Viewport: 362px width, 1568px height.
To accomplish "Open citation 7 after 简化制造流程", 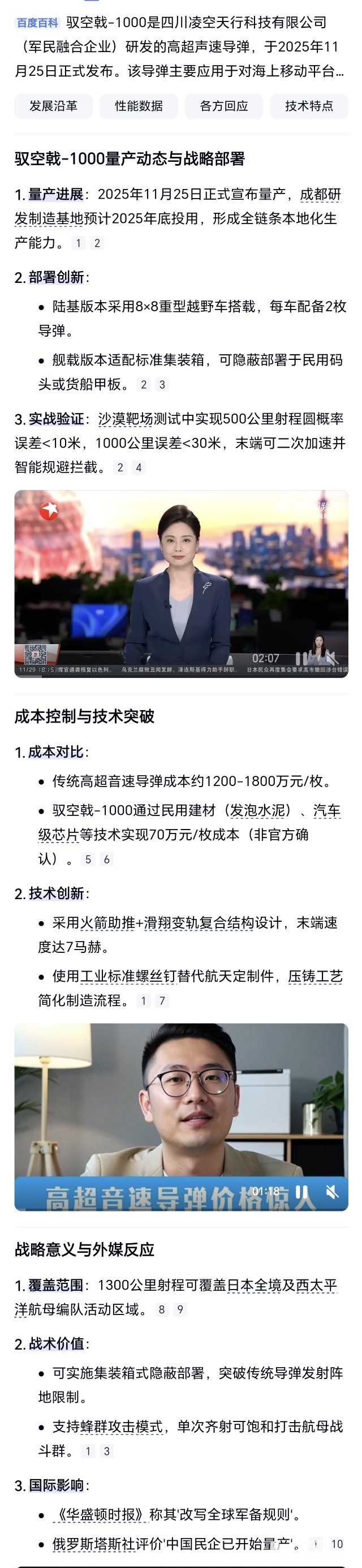I will click(x=162, y=1000).
